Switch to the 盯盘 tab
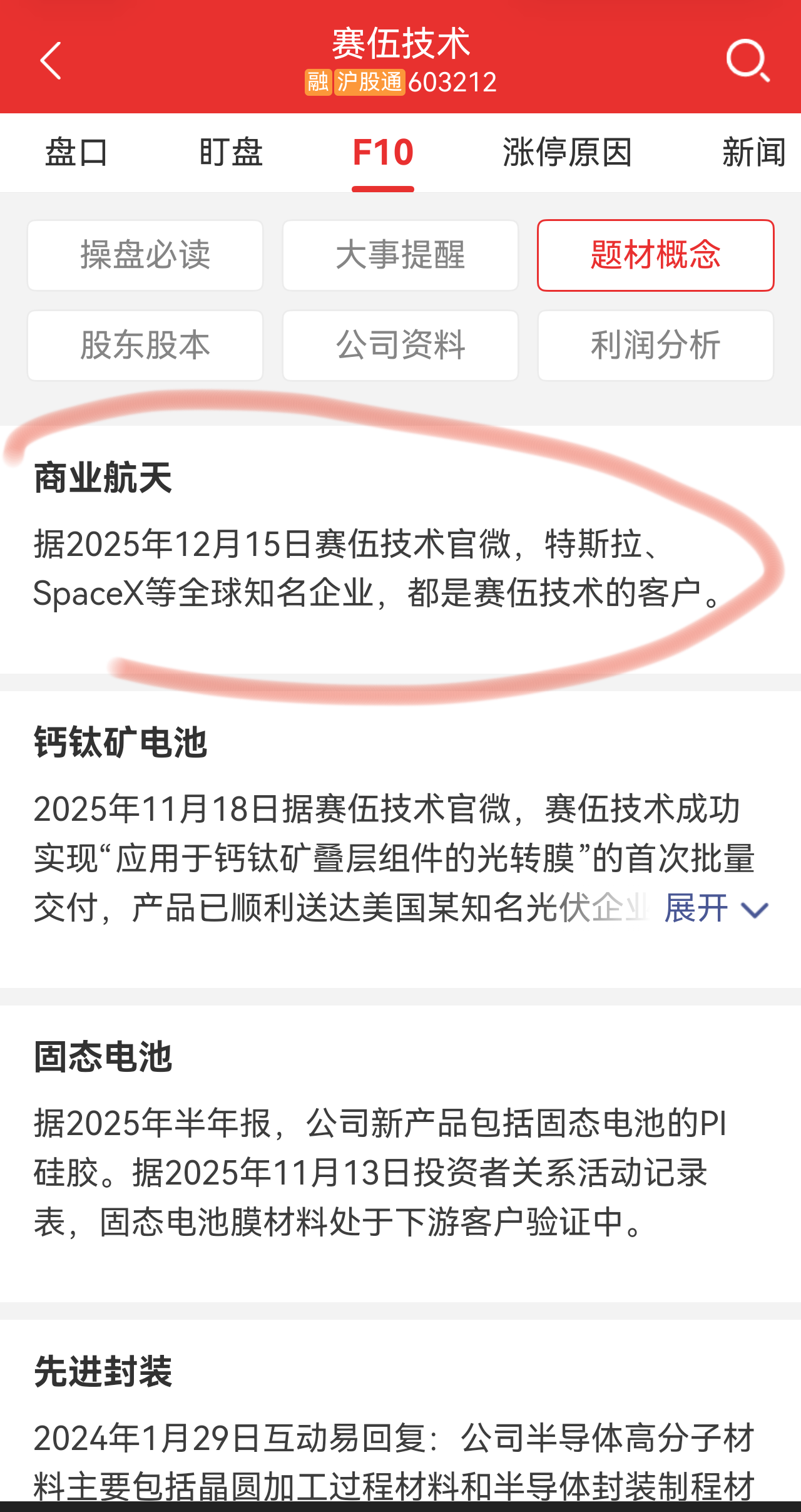The image size is (801, 1512). click(231, 153)
